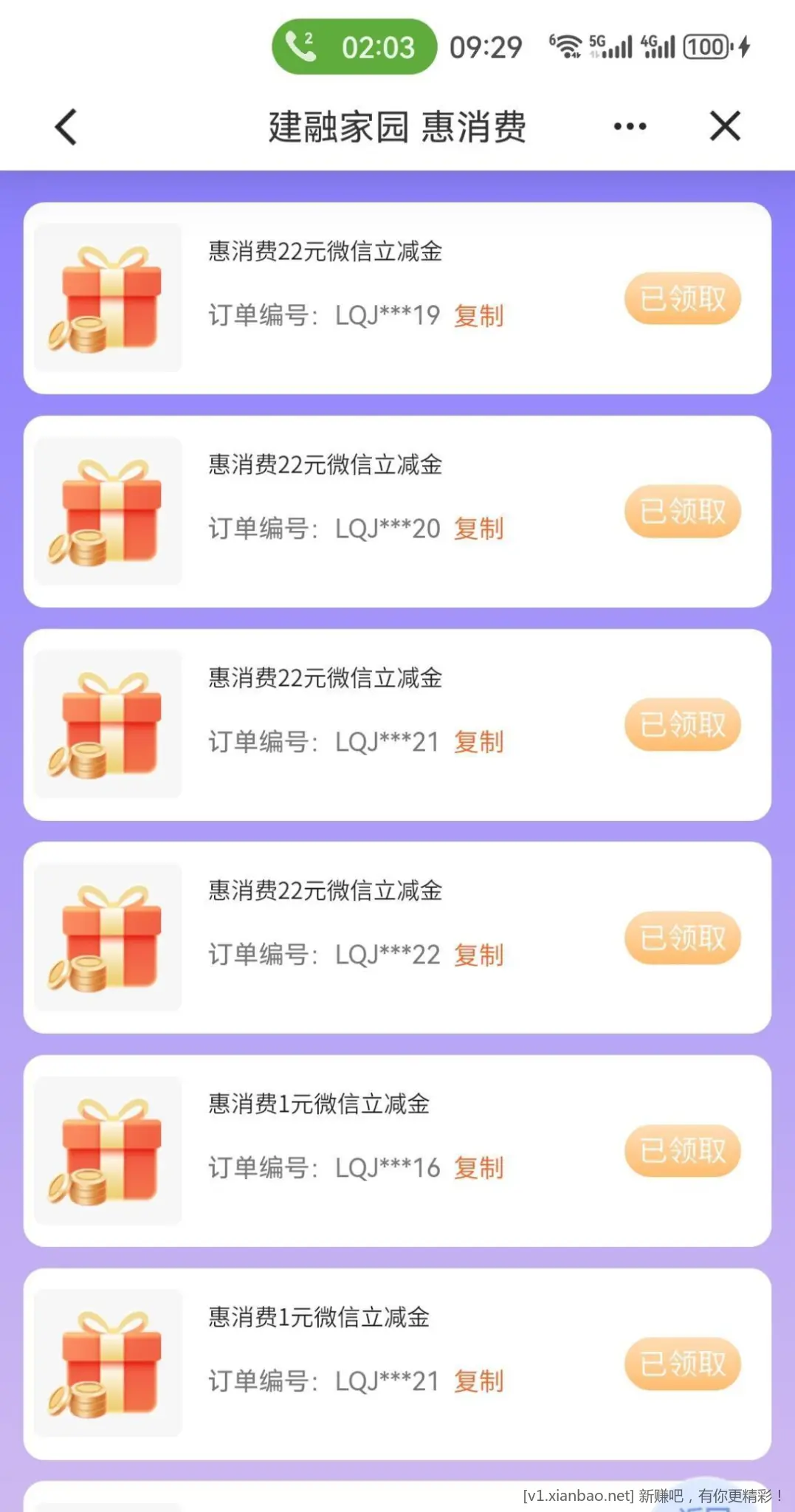Copy order number LQJ***22
The width and height of the screenshot is (795, 1512).
(x=478, y=955)
